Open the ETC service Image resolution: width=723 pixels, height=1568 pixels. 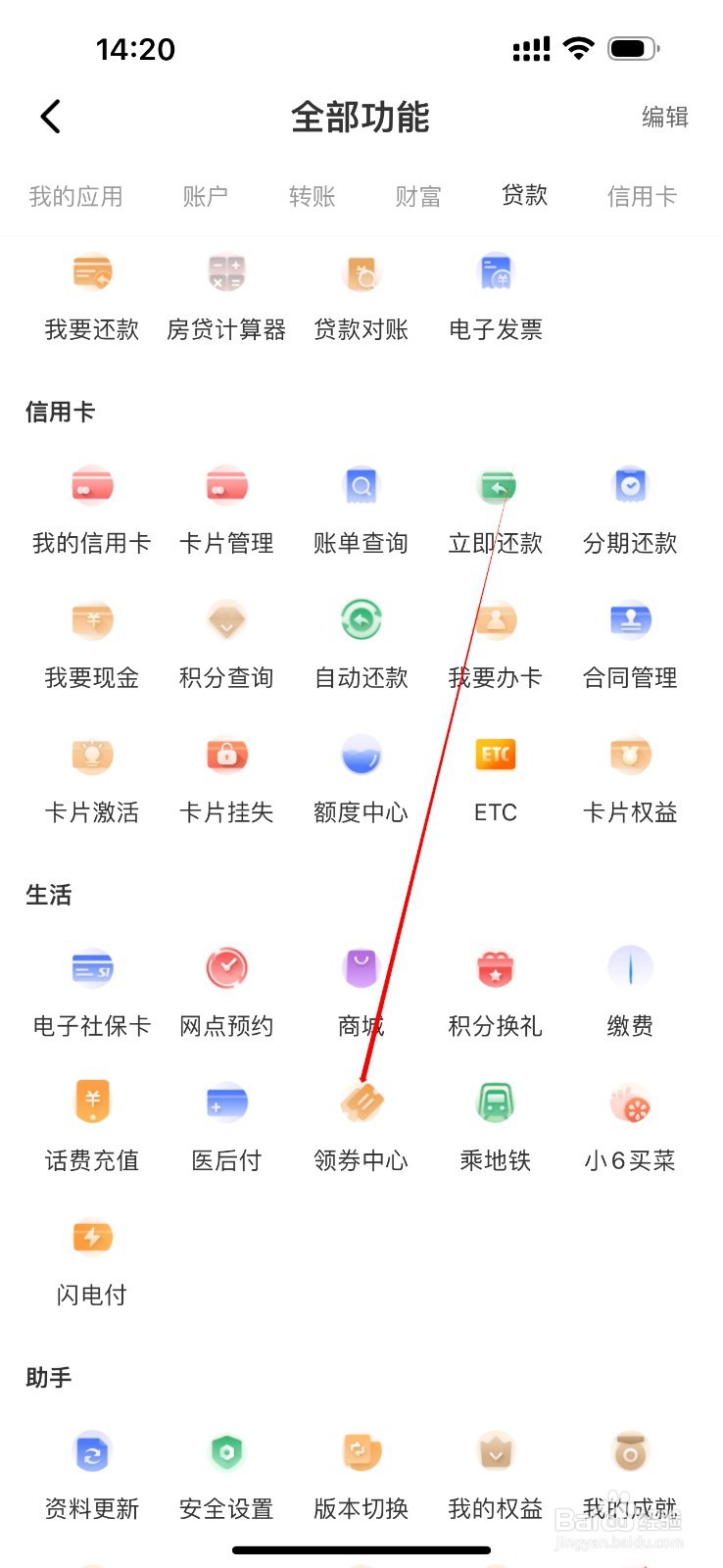[x=494, y=776]
